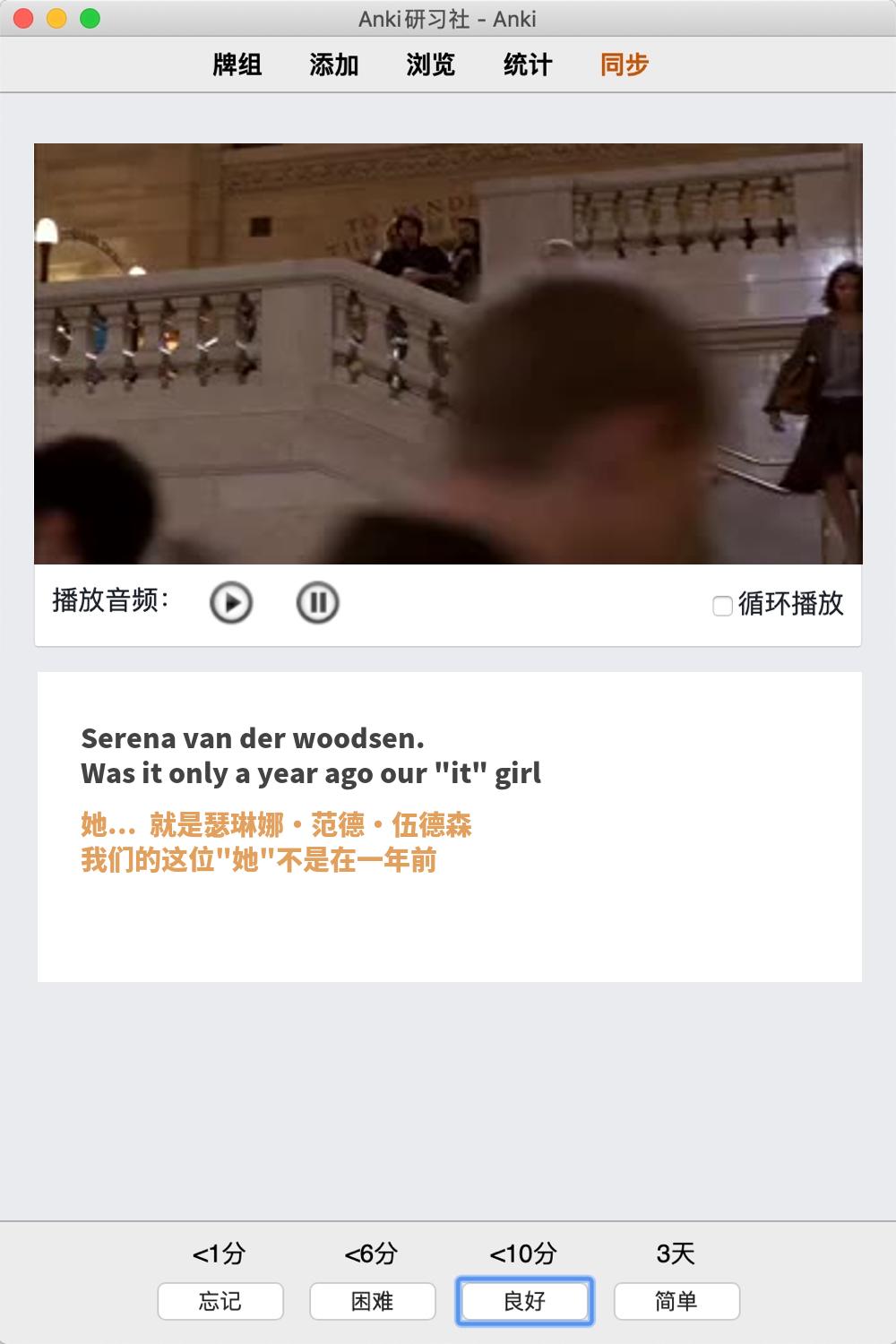This screenshot has height=1344, width=896.
Task: Rate the card as 简单
Action: pos(676,1301)
